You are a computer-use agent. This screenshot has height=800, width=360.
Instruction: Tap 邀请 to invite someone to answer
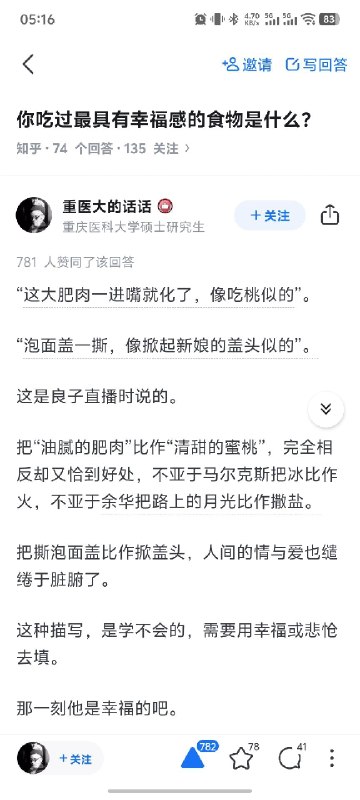point(247,65)
